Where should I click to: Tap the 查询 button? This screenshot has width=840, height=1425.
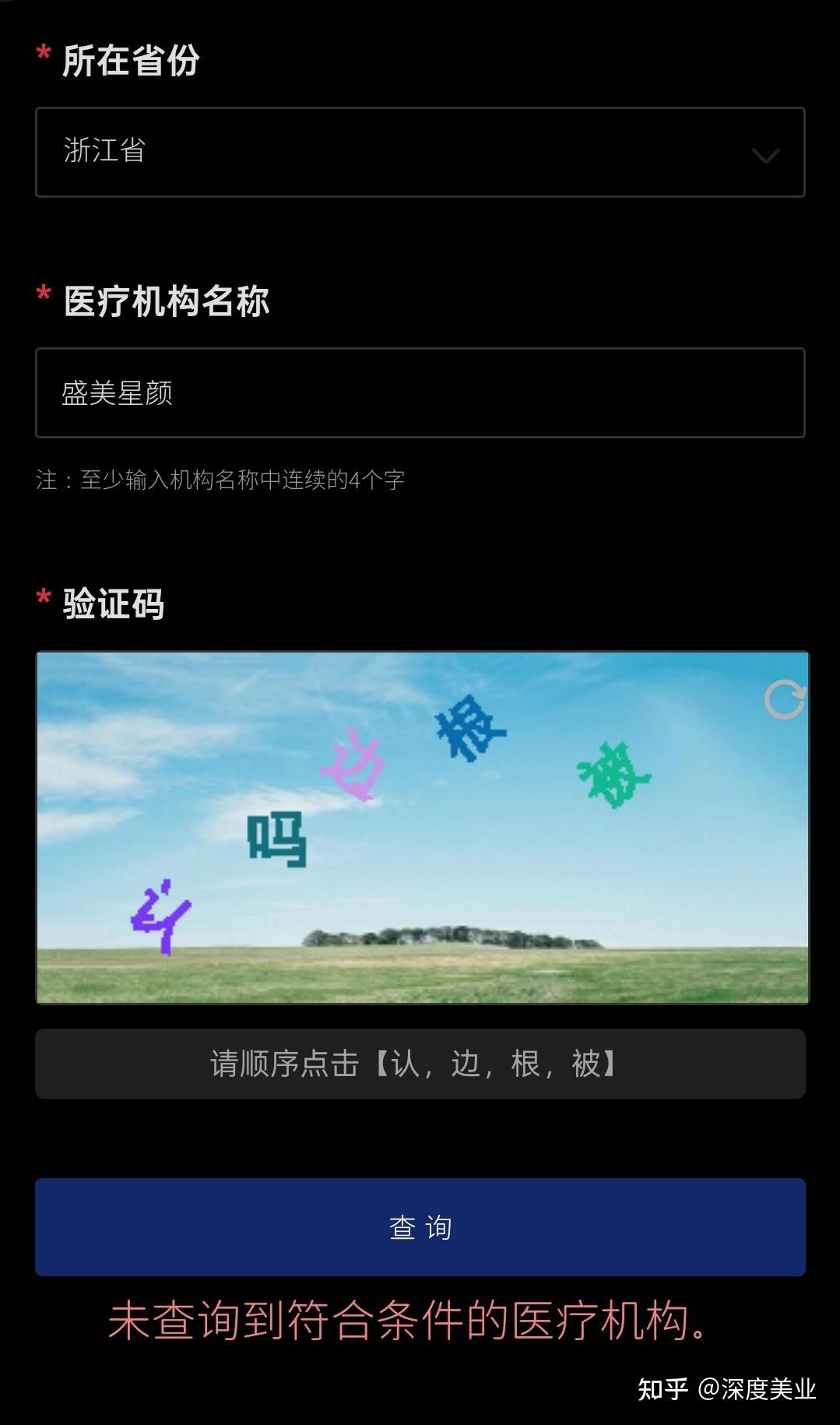point(420,1226)
